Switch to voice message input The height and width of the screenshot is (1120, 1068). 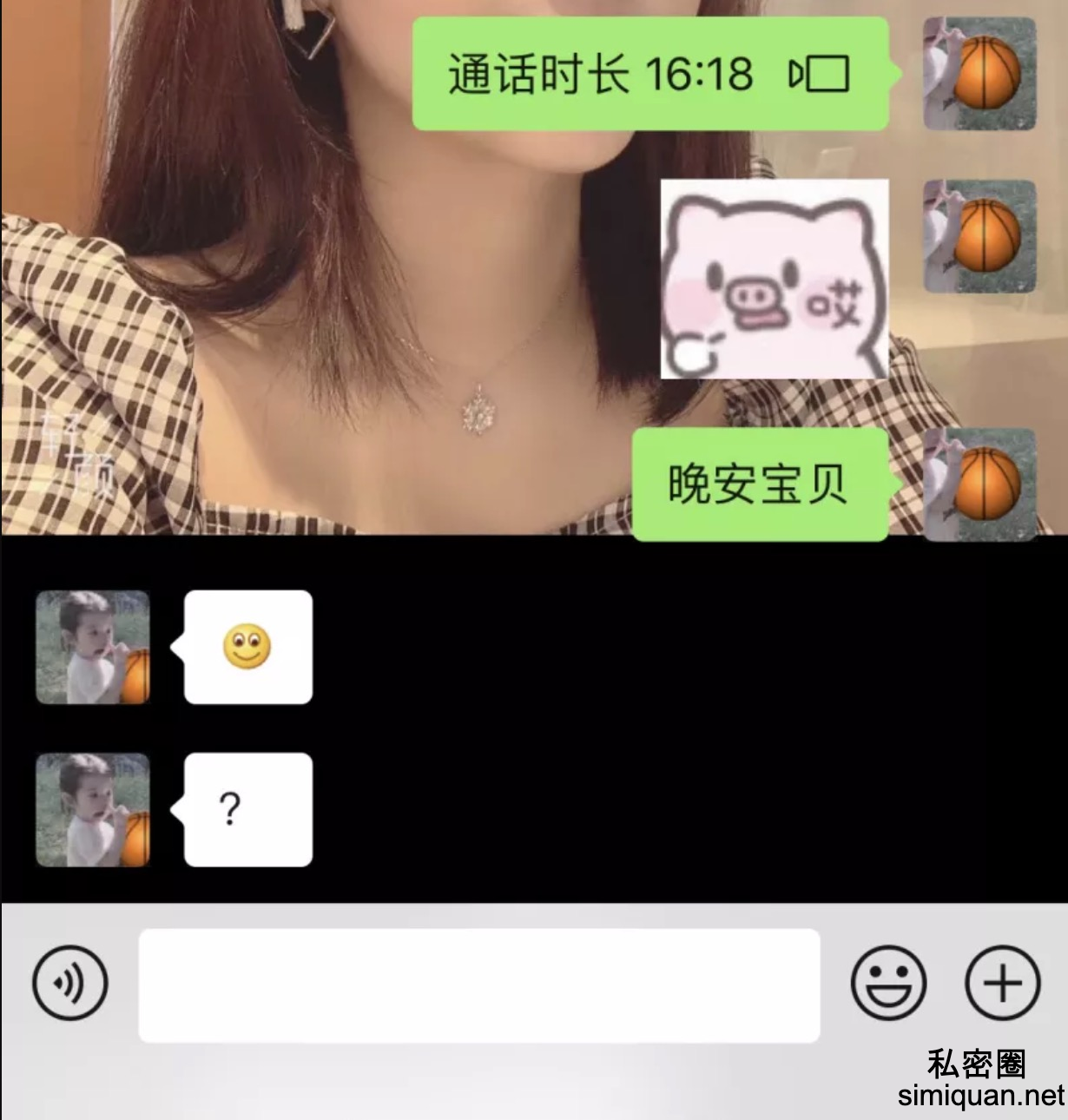coord(70,984)
